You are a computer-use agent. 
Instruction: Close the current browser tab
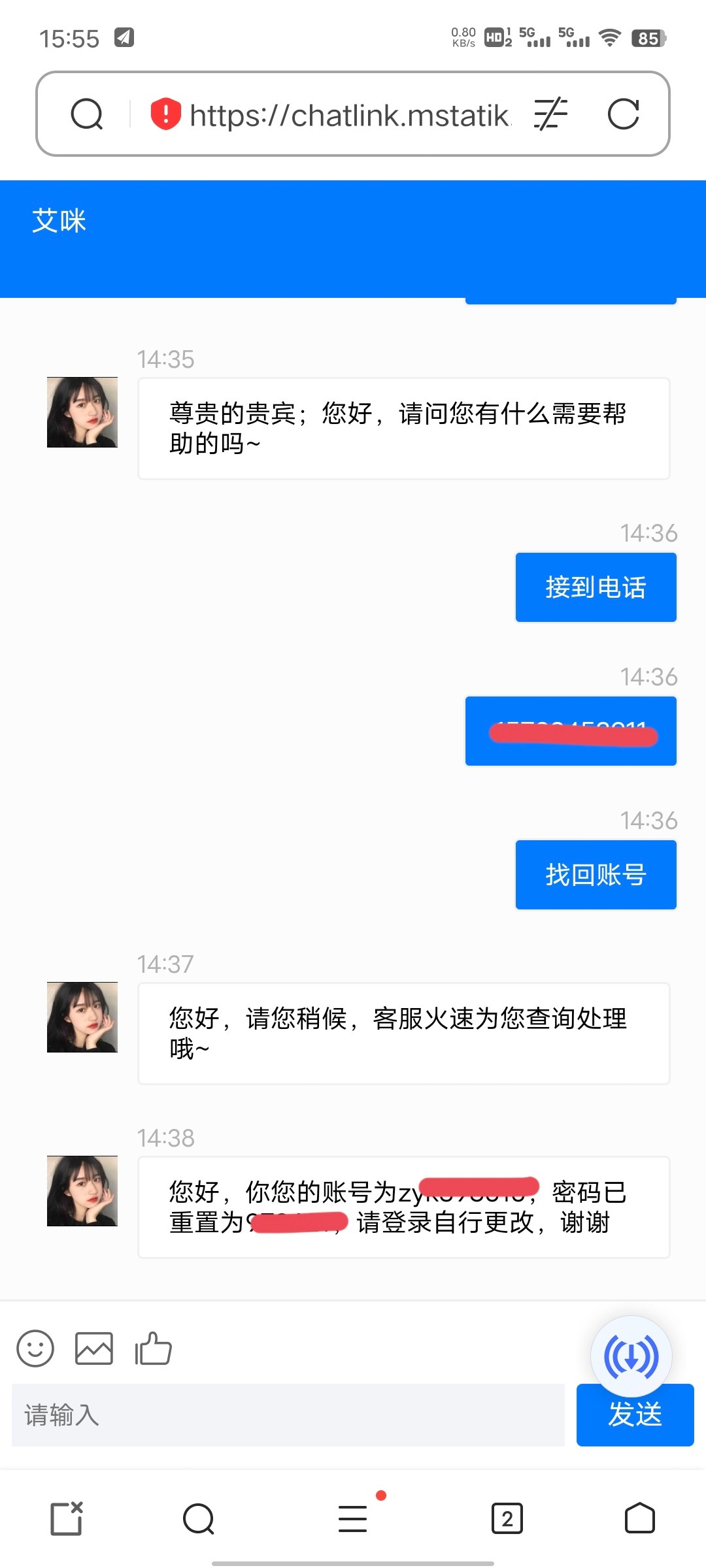pyautogui.click(x=67, y=1518)
